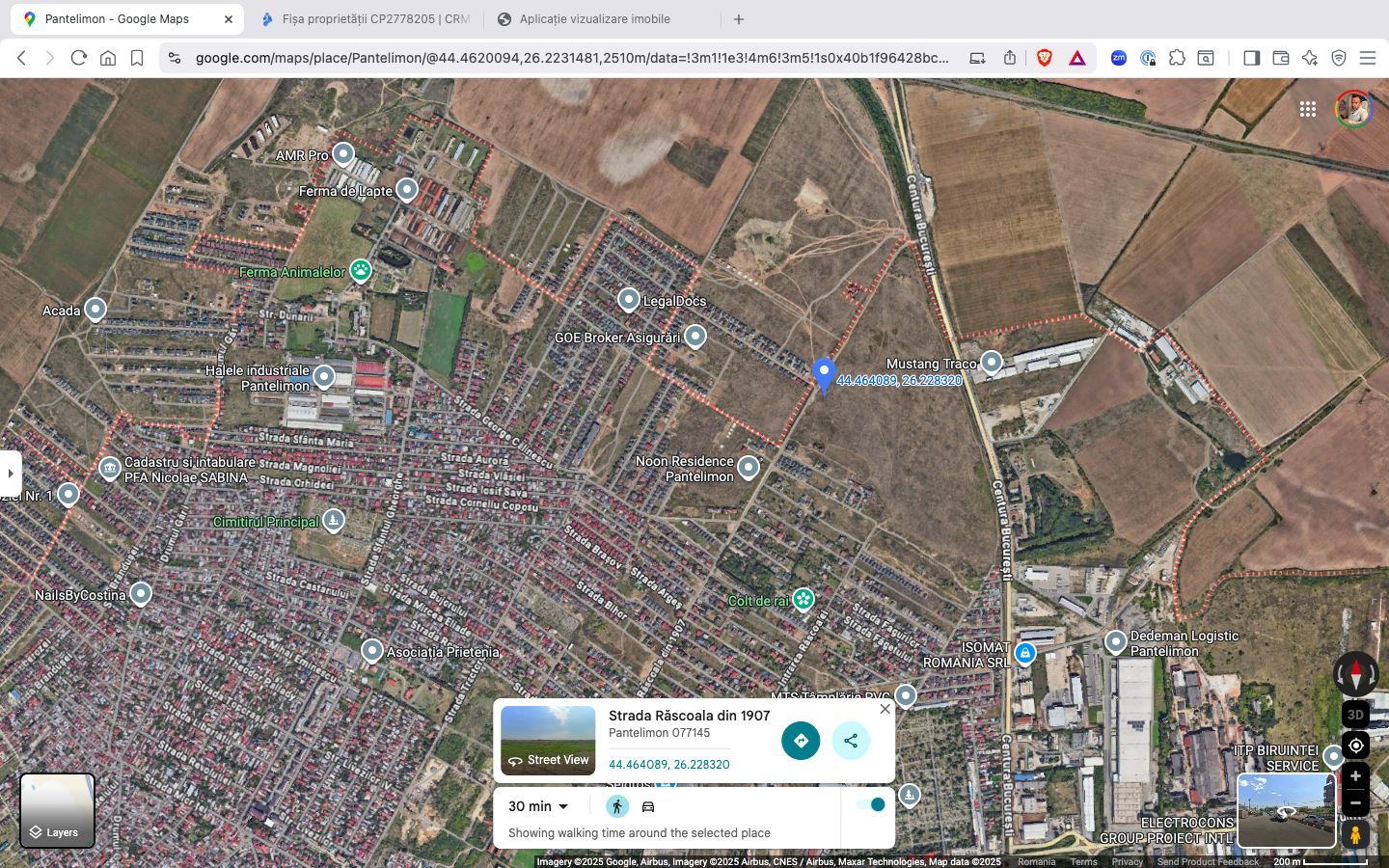Open the Google apps grid
This screenshot has width=1389, height=868.
point(1307,110)
